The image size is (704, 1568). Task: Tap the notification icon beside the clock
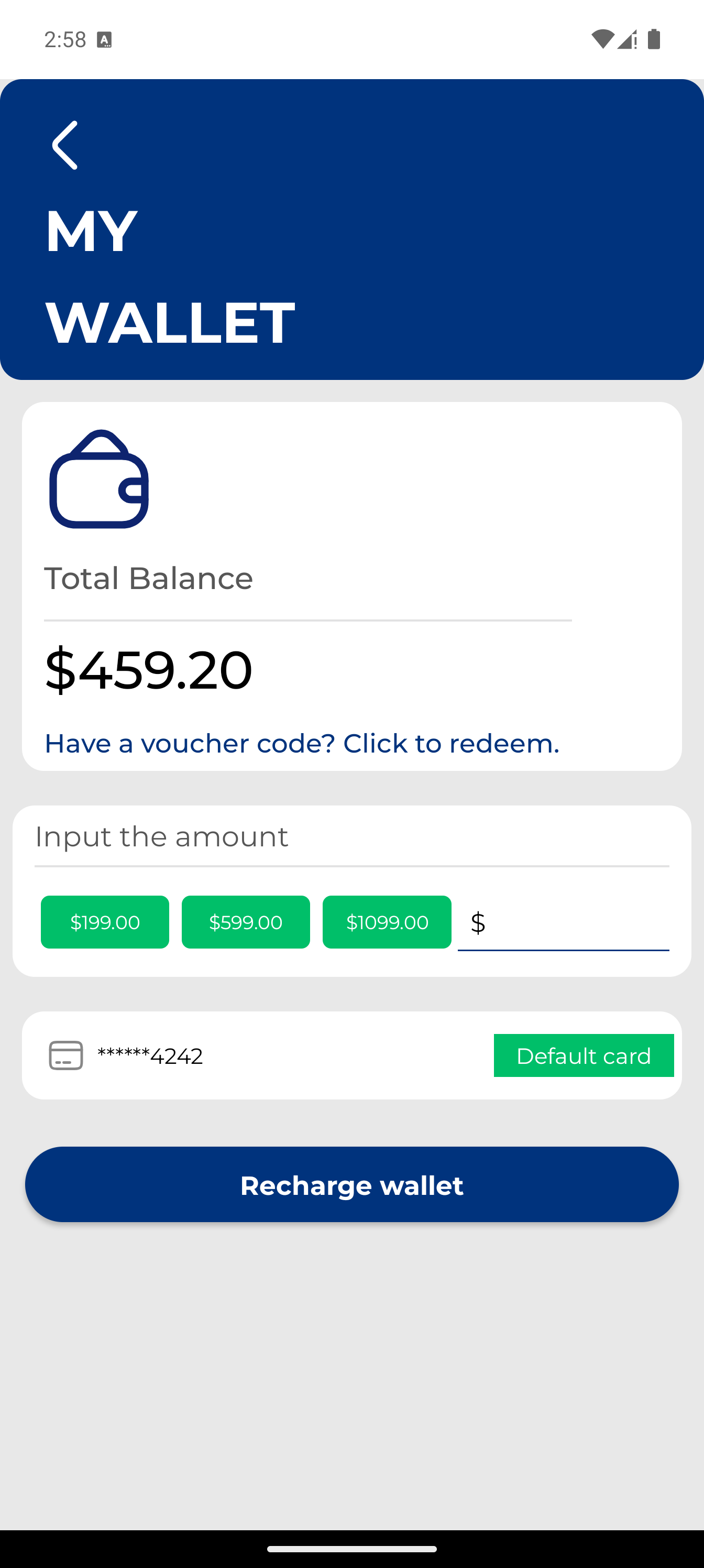click(x=103, y=38)
